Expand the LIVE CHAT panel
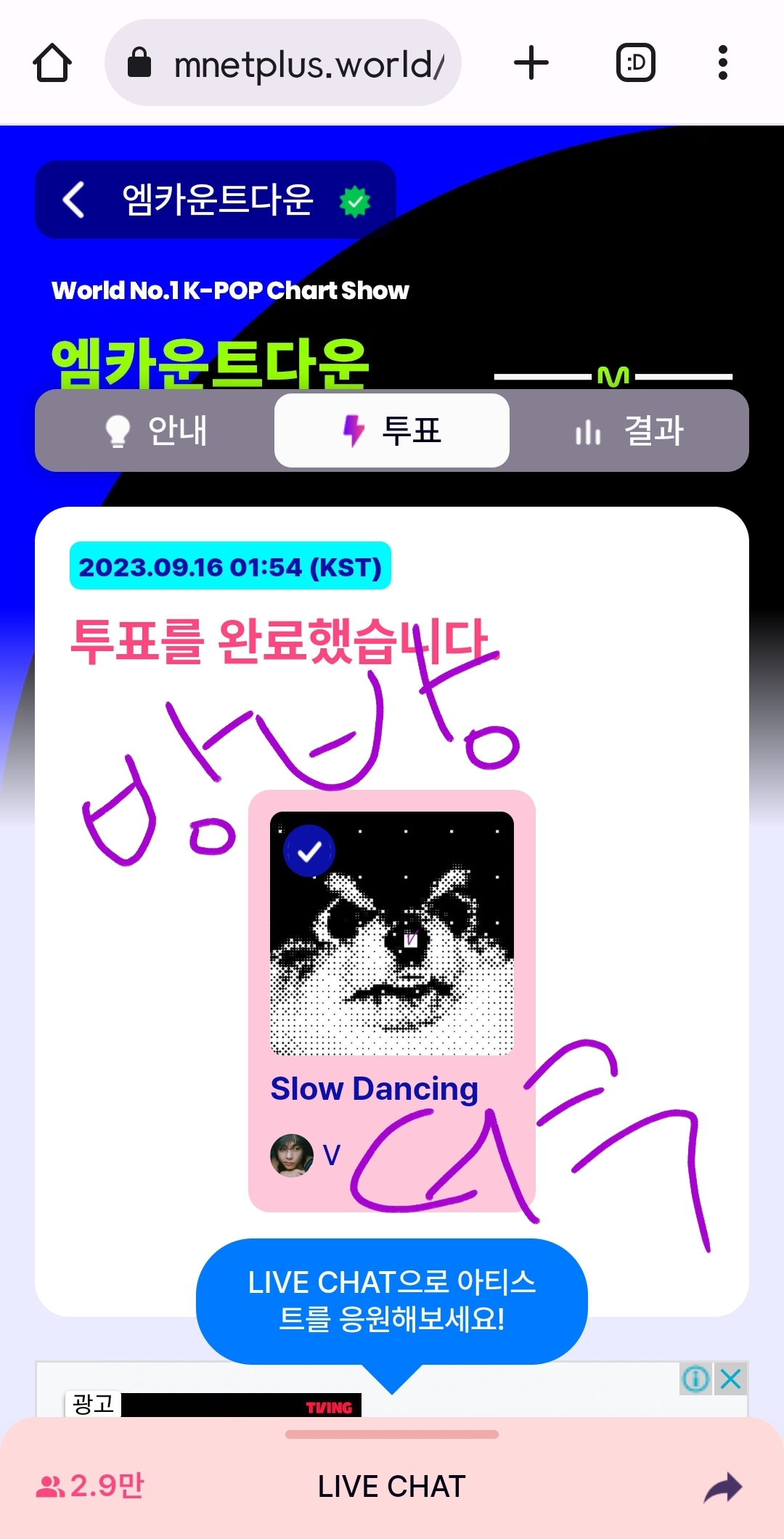 coord(392,1486)
